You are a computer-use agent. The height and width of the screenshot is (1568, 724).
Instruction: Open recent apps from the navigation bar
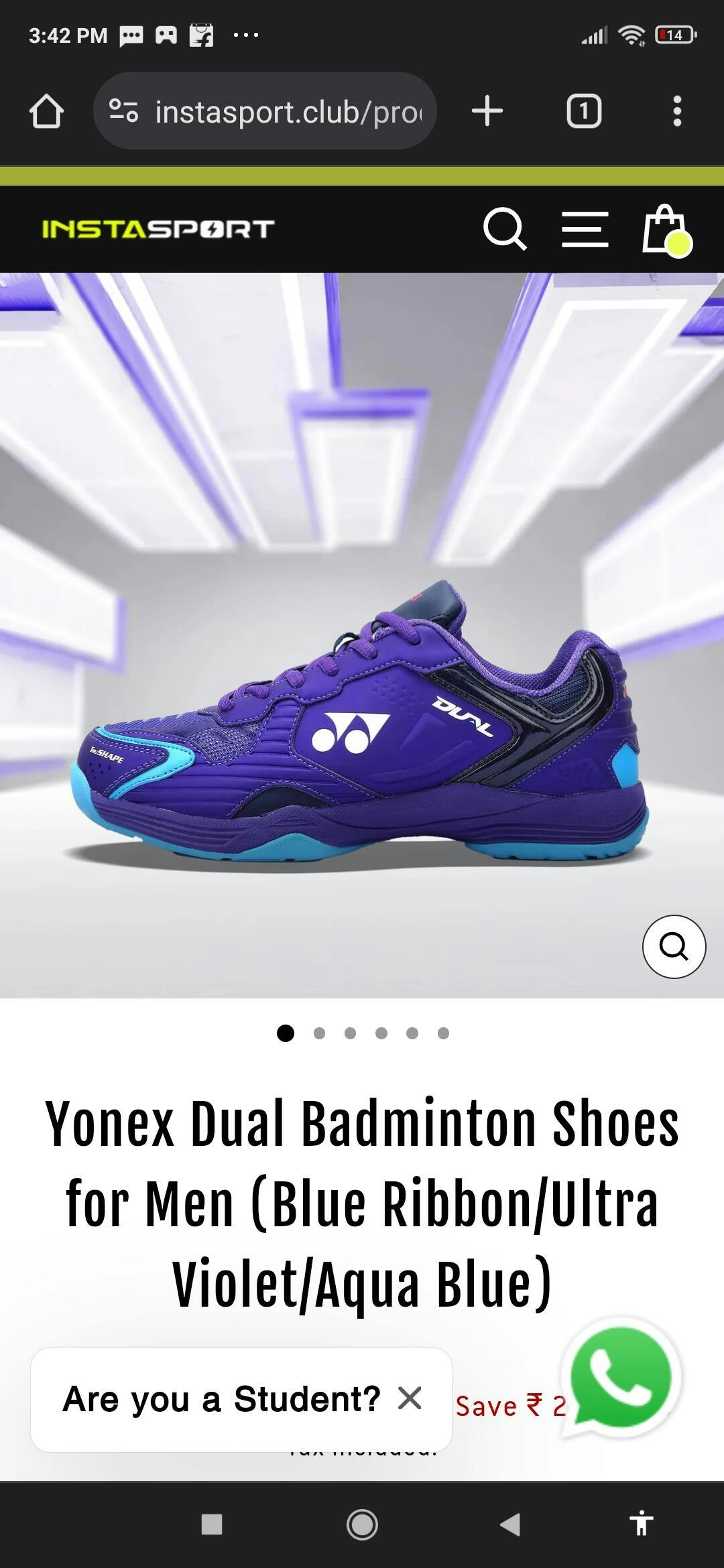coord(212,1524)
